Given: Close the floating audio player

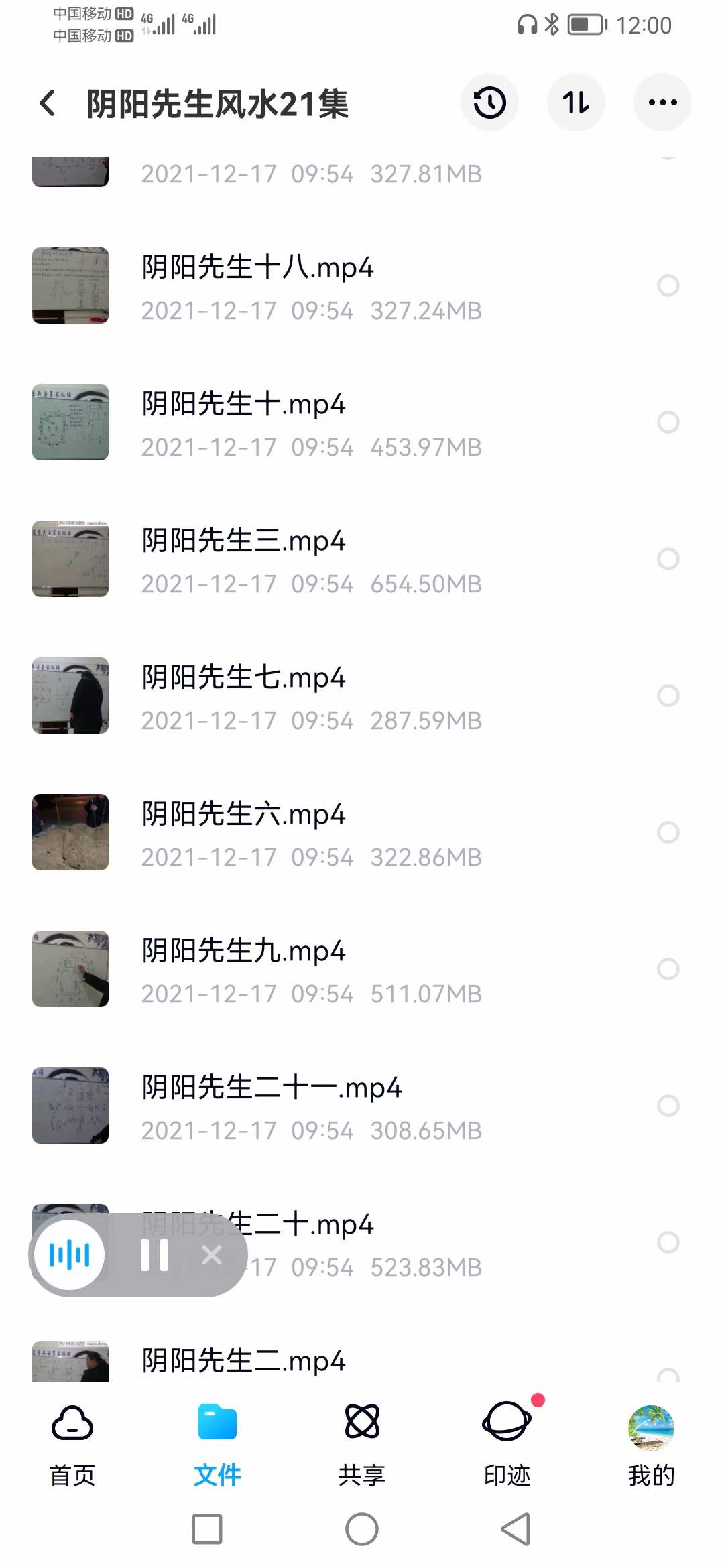Looking at the screenshot, I should [x=212, y=1255].
